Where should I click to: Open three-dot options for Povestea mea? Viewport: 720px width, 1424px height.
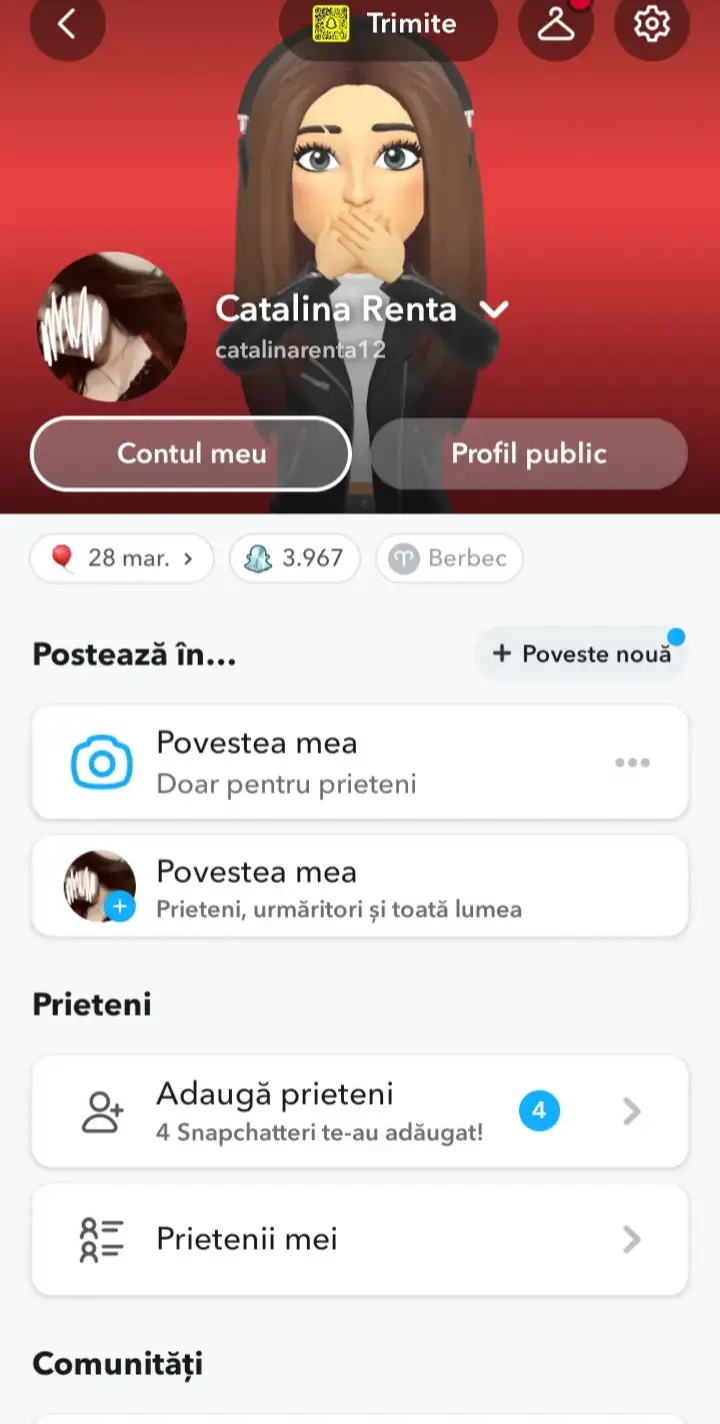(632, 762)
